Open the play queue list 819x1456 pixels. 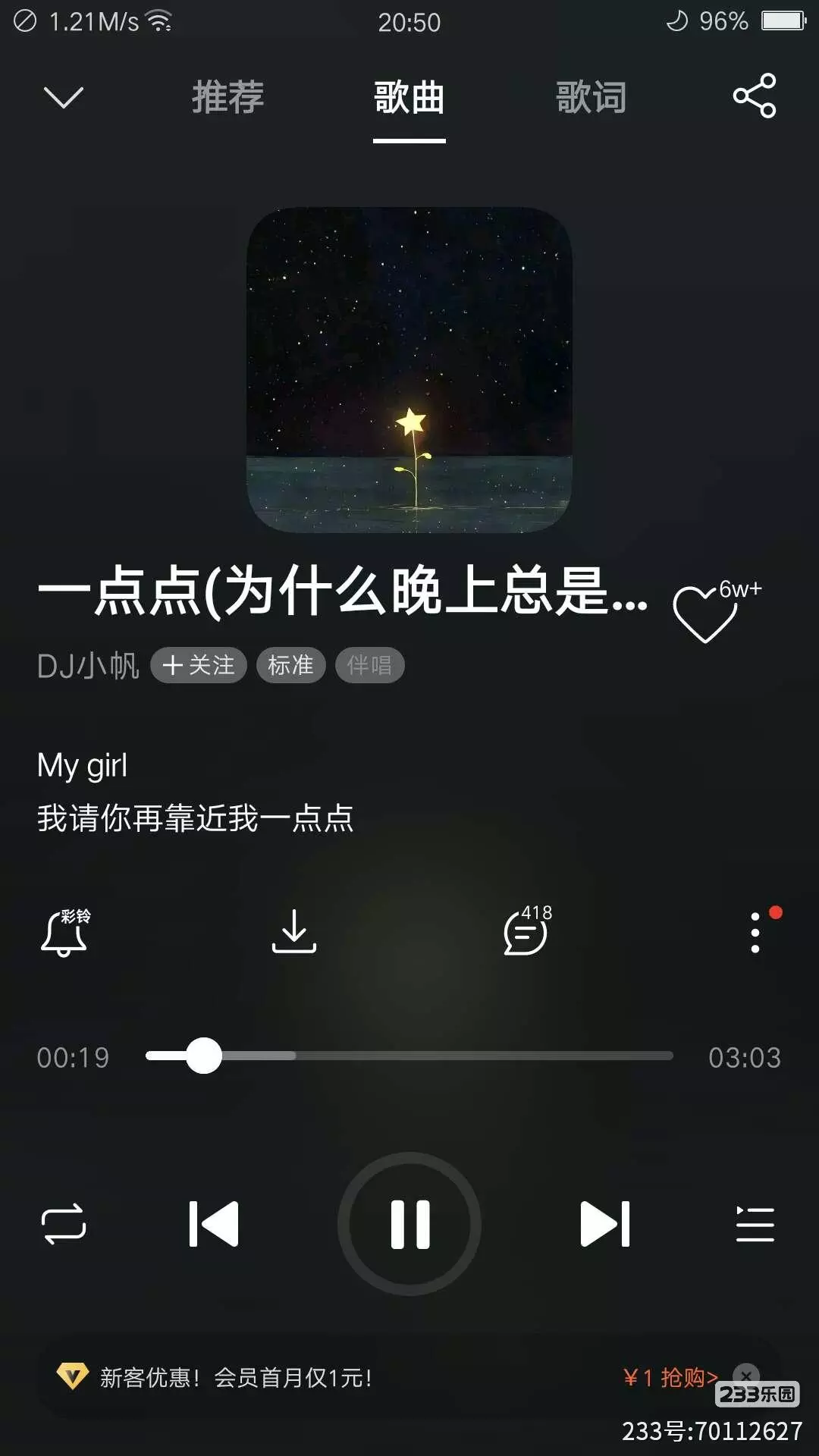coord(755,1224)
